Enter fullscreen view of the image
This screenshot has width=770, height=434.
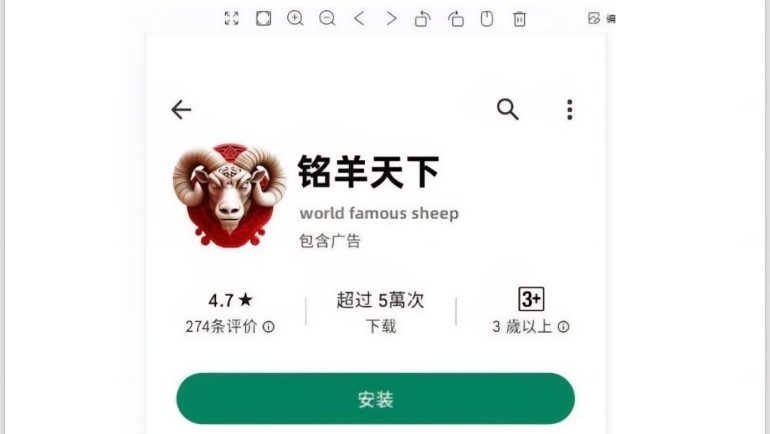point(231,18)
